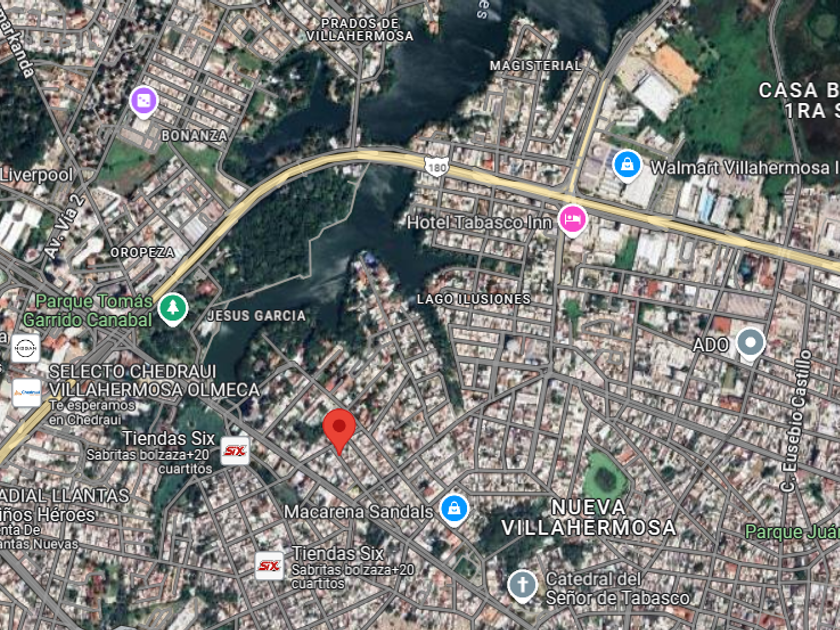Image resolution: width=840 pixels, height=630 pixels.
Task: Open the Walmart Villahermosa shopping marker
Action: click(627, 166)
